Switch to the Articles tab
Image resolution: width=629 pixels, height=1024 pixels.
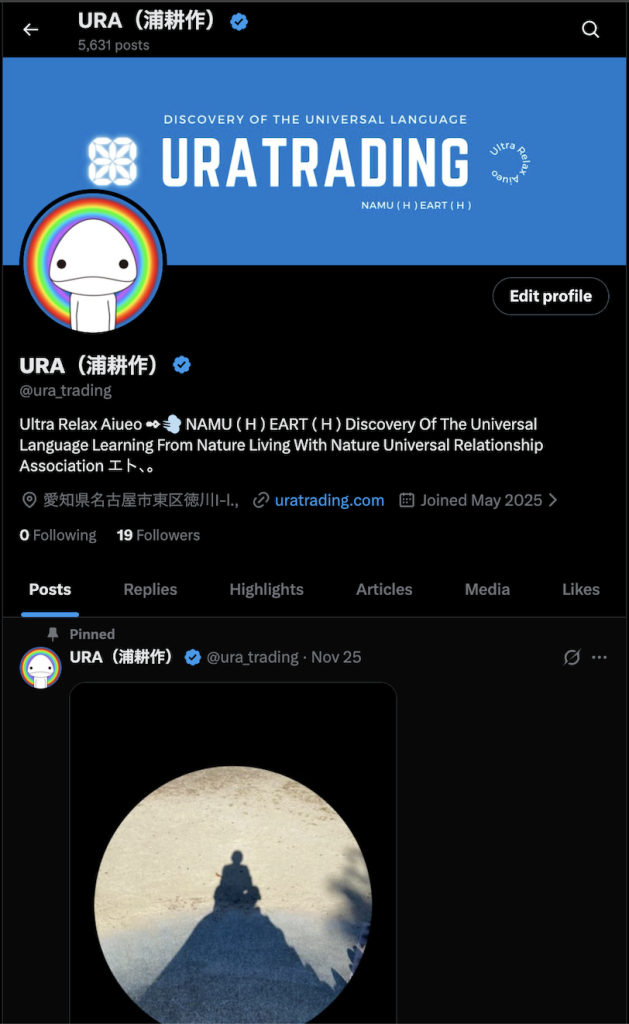click(384, 589)
